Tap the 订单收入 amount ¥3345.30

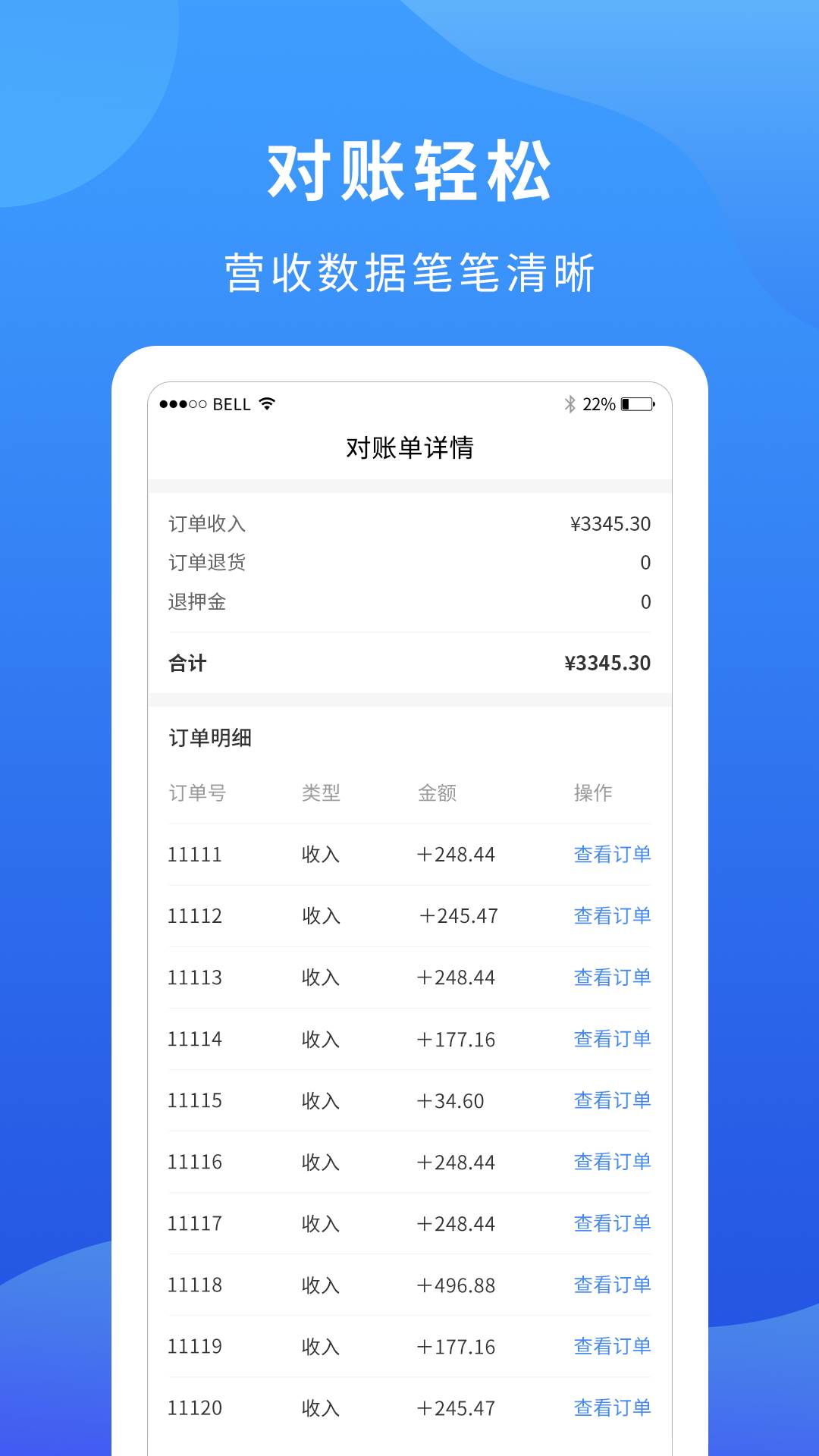[610, 523]
